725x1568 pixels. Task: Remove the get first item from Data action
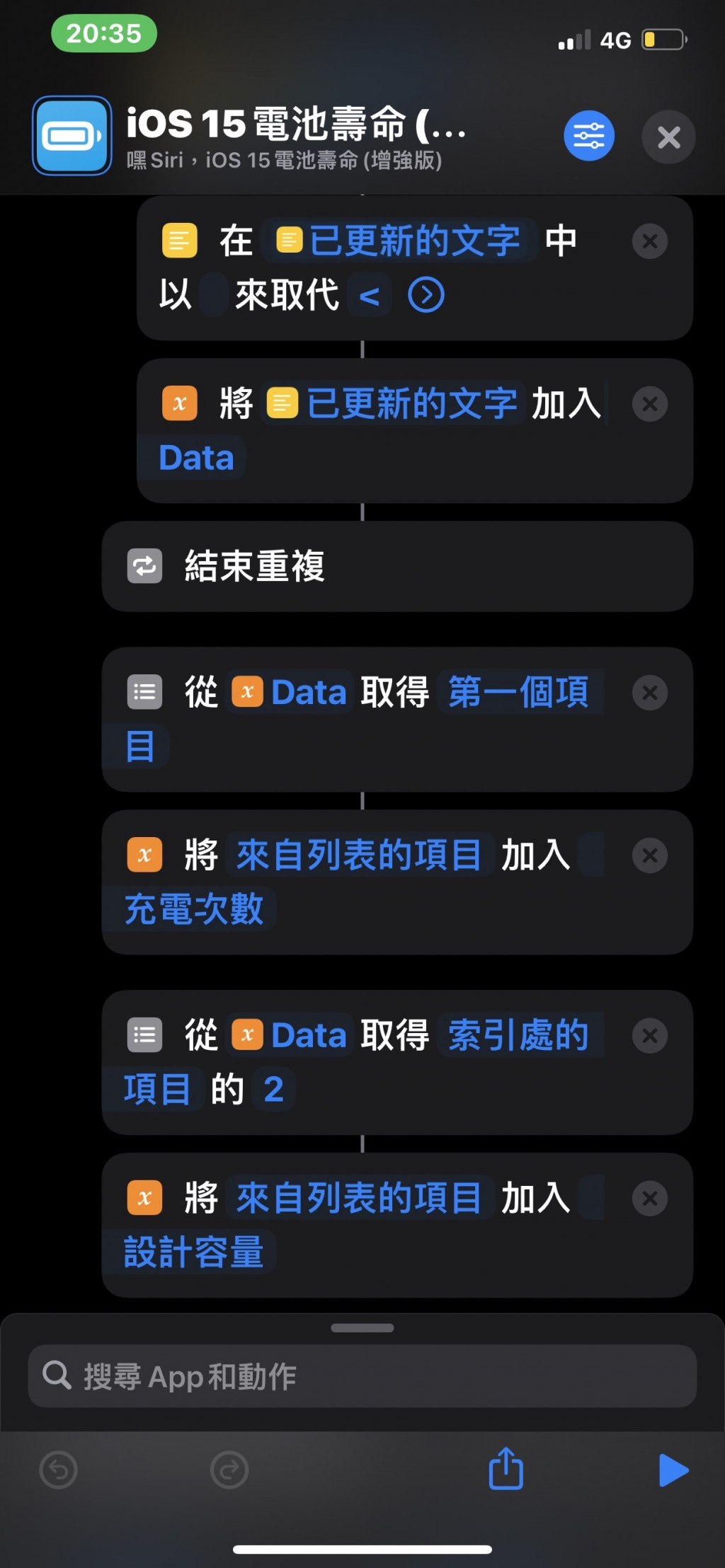click(x=649, y=693)
